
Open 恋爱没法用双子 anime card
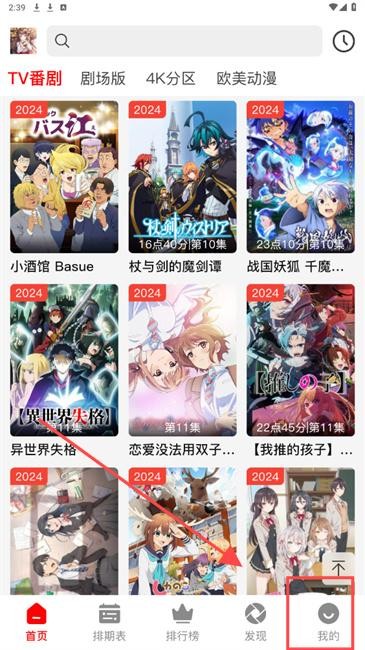[x=182, y=370]
